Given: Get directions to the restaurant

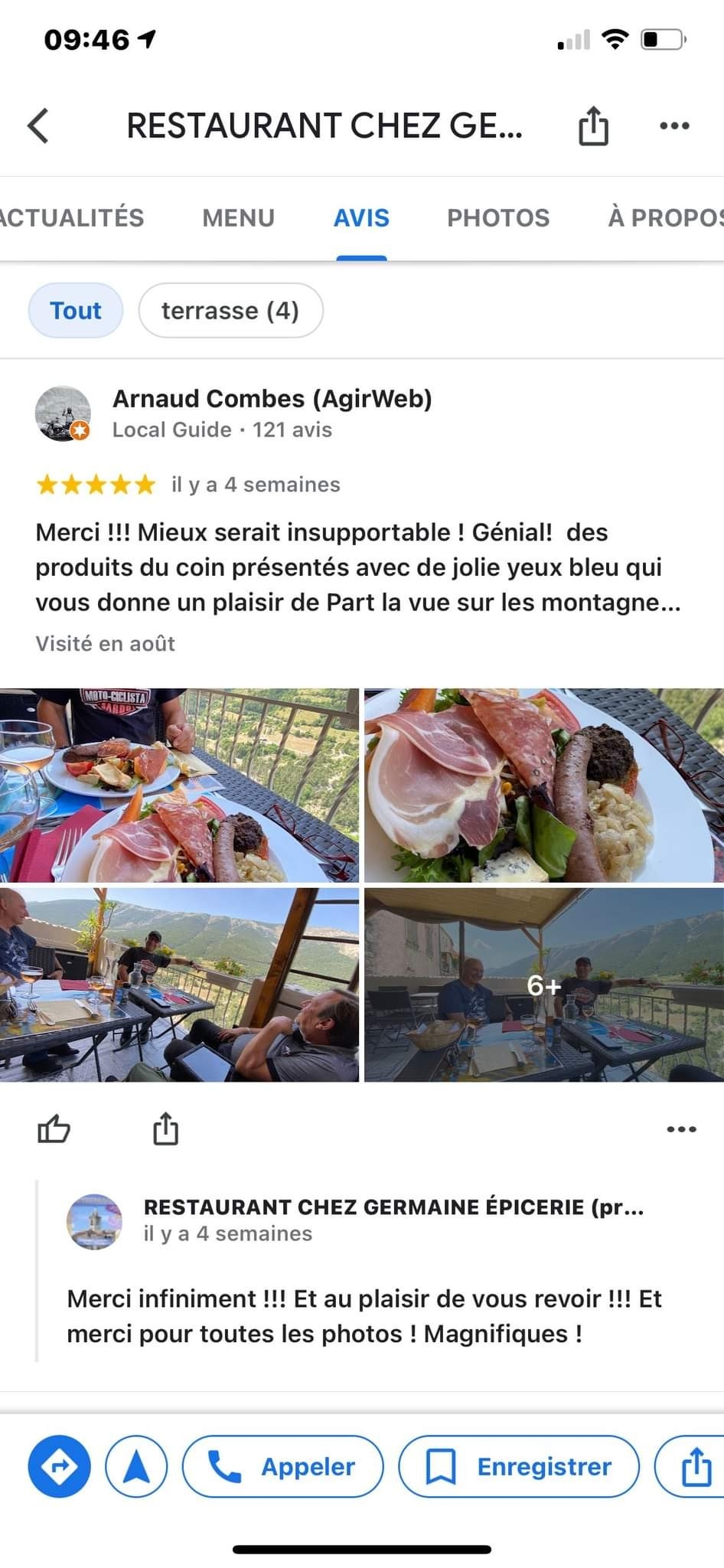Looking at the screenshot, I should [59, 1467].
